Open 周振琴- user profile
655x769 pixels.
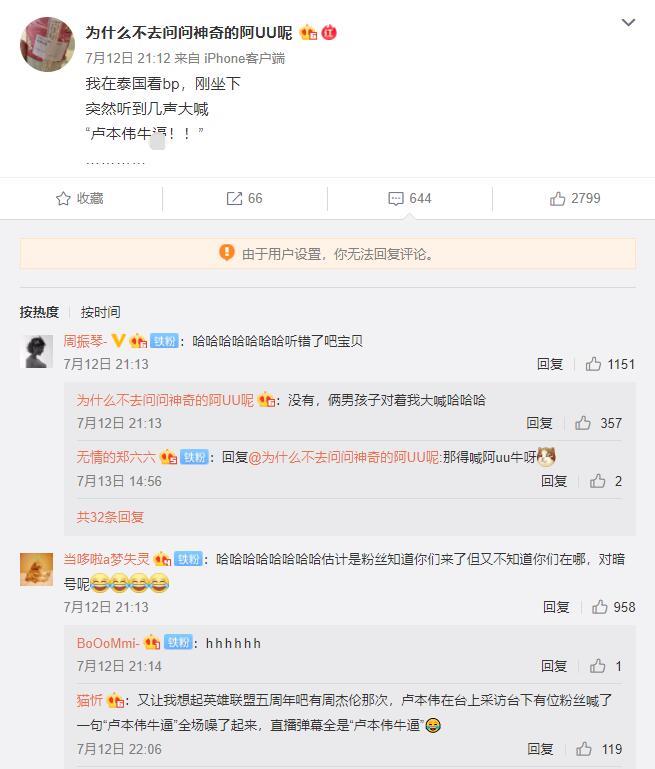coord(85,341)
